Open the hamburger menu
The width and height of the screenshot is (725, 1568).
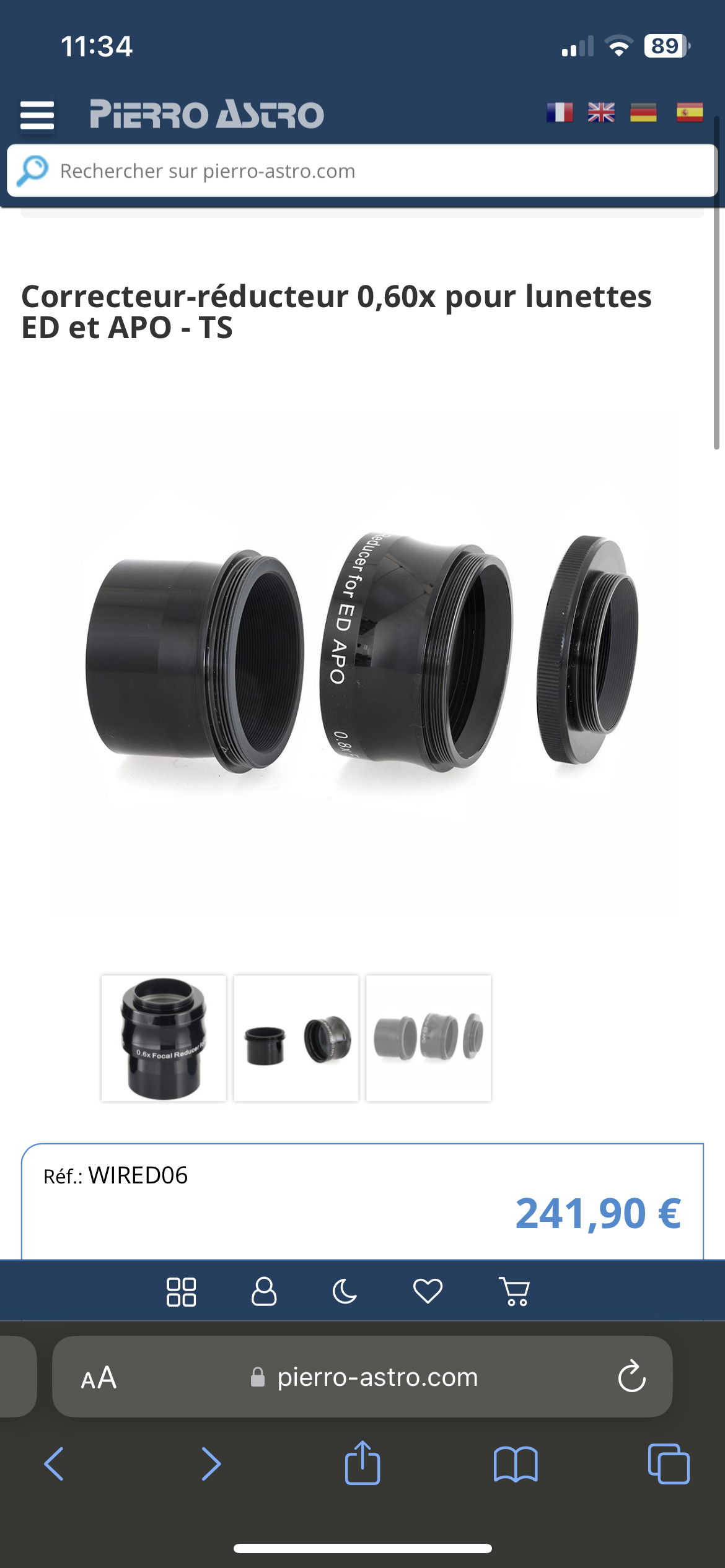pyautogui.click(x=37, y=115)
